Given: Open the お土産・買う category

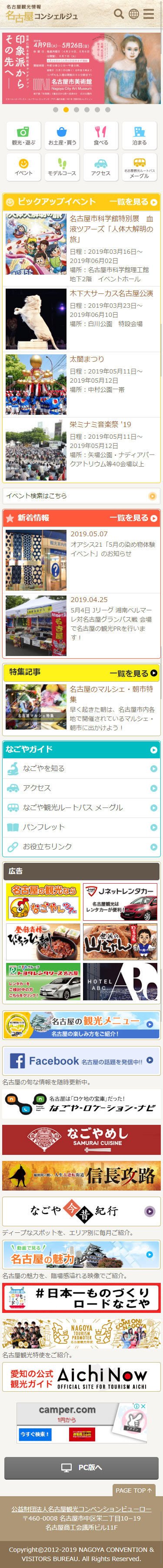Looking at the screenshot, I should click(62, 135).
